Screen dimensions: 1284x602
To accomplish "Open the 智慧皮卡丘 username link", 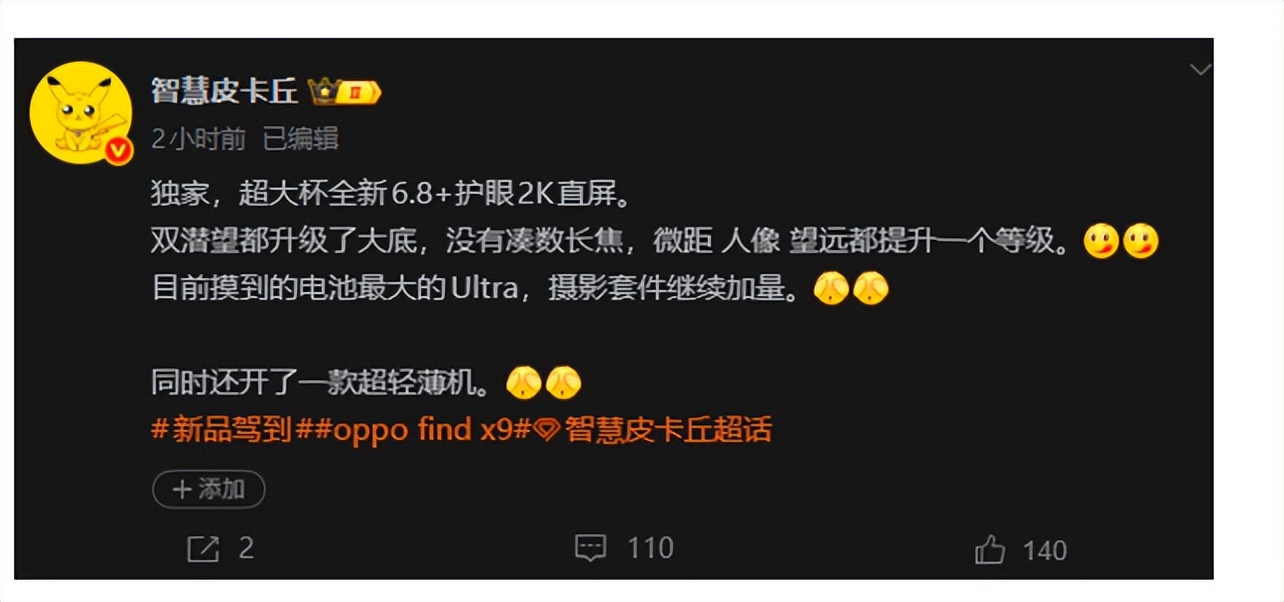I will (x=225, y=91).
